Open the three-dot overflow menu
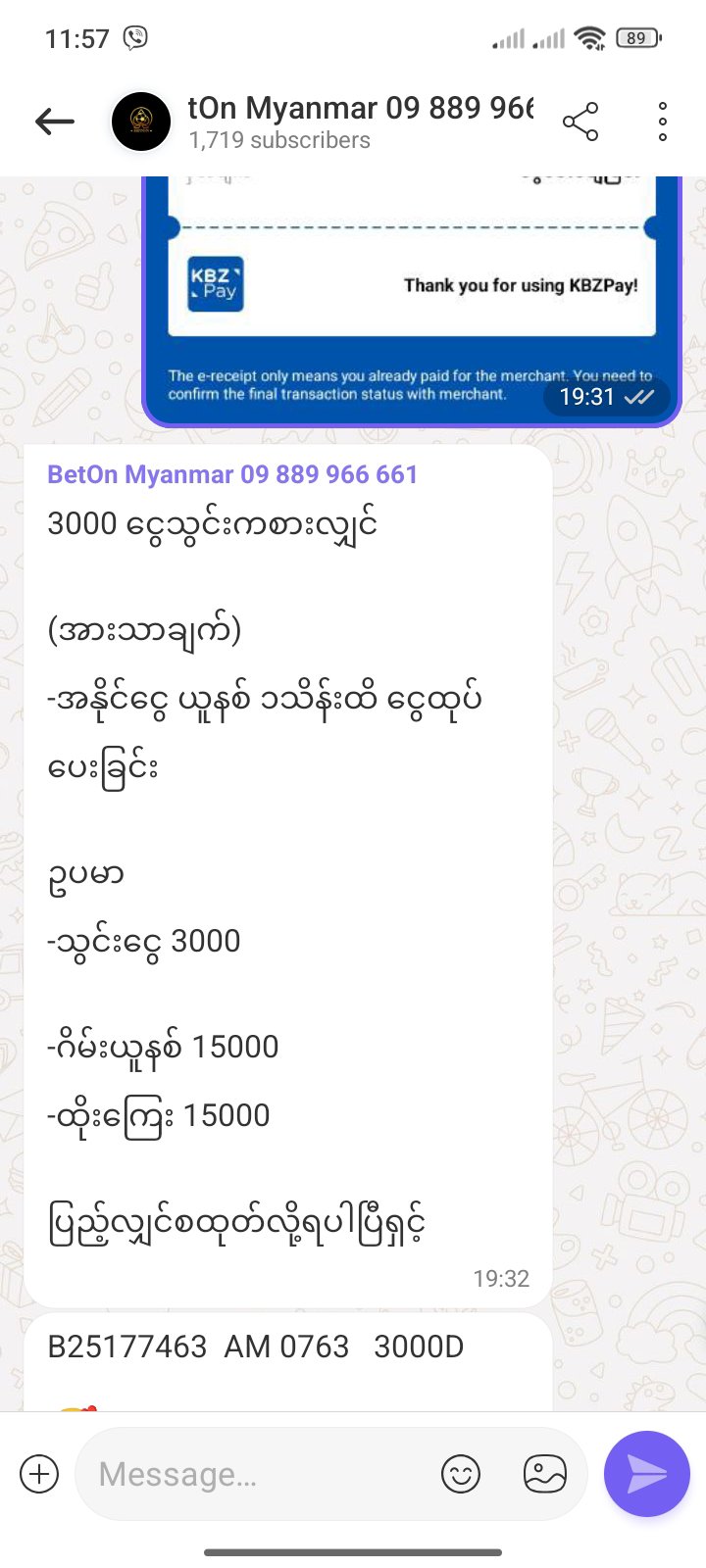 point(663,122)
